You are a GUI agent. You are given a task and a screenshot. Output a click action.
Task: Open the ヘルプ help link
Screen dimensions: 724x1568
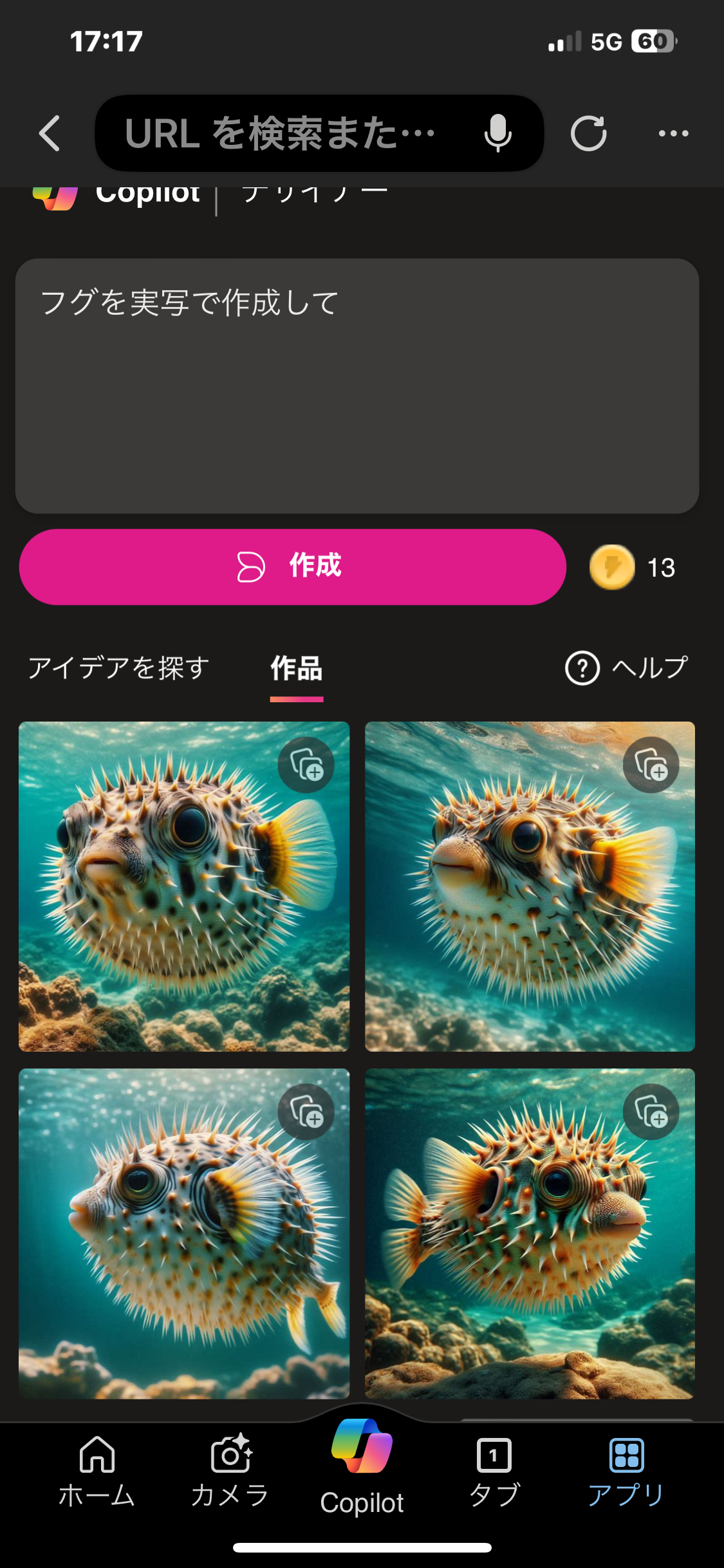pos(627,667)
